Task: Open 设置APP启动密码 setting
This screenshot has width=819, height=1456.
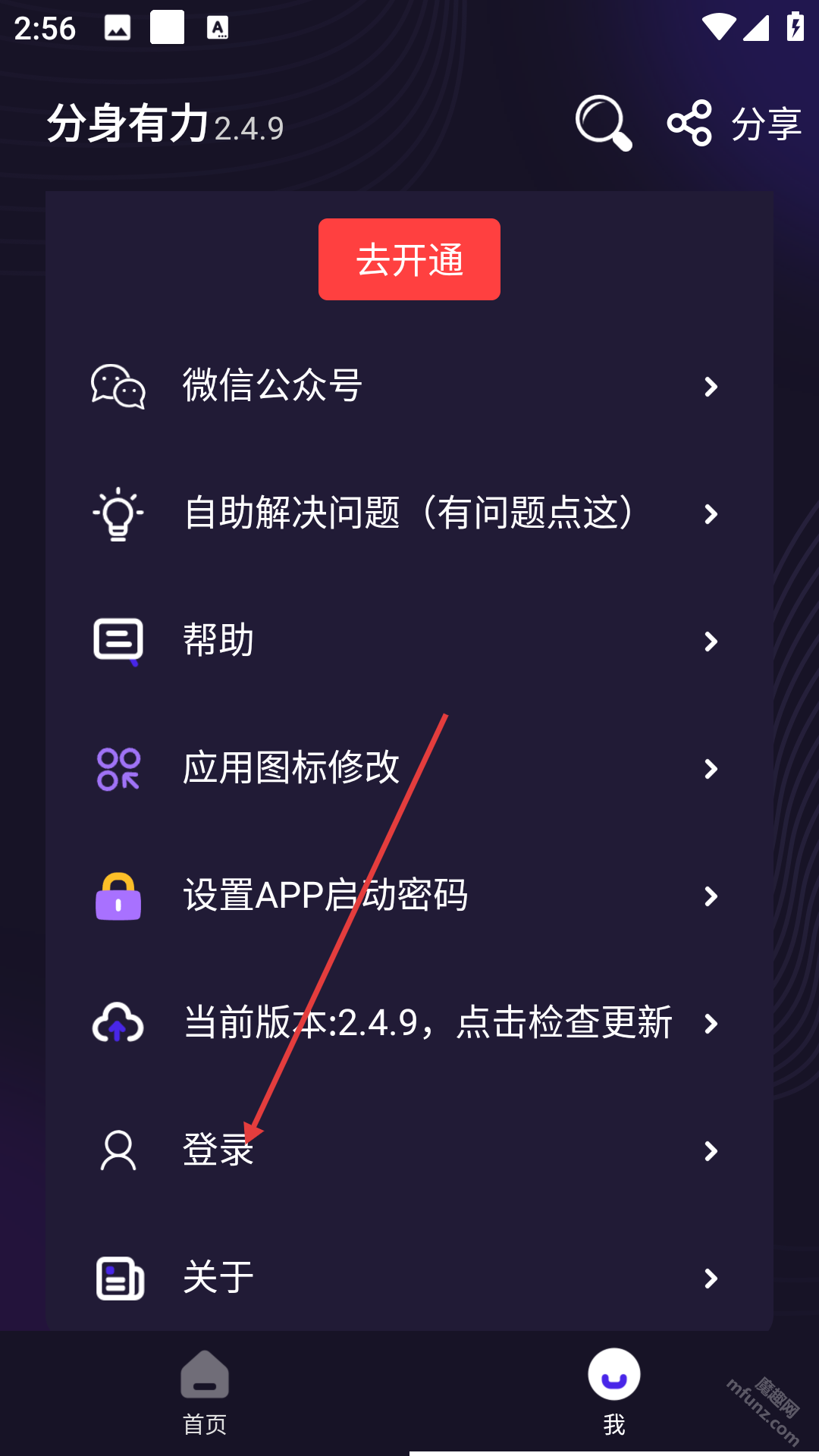Action: pos(409,896)
